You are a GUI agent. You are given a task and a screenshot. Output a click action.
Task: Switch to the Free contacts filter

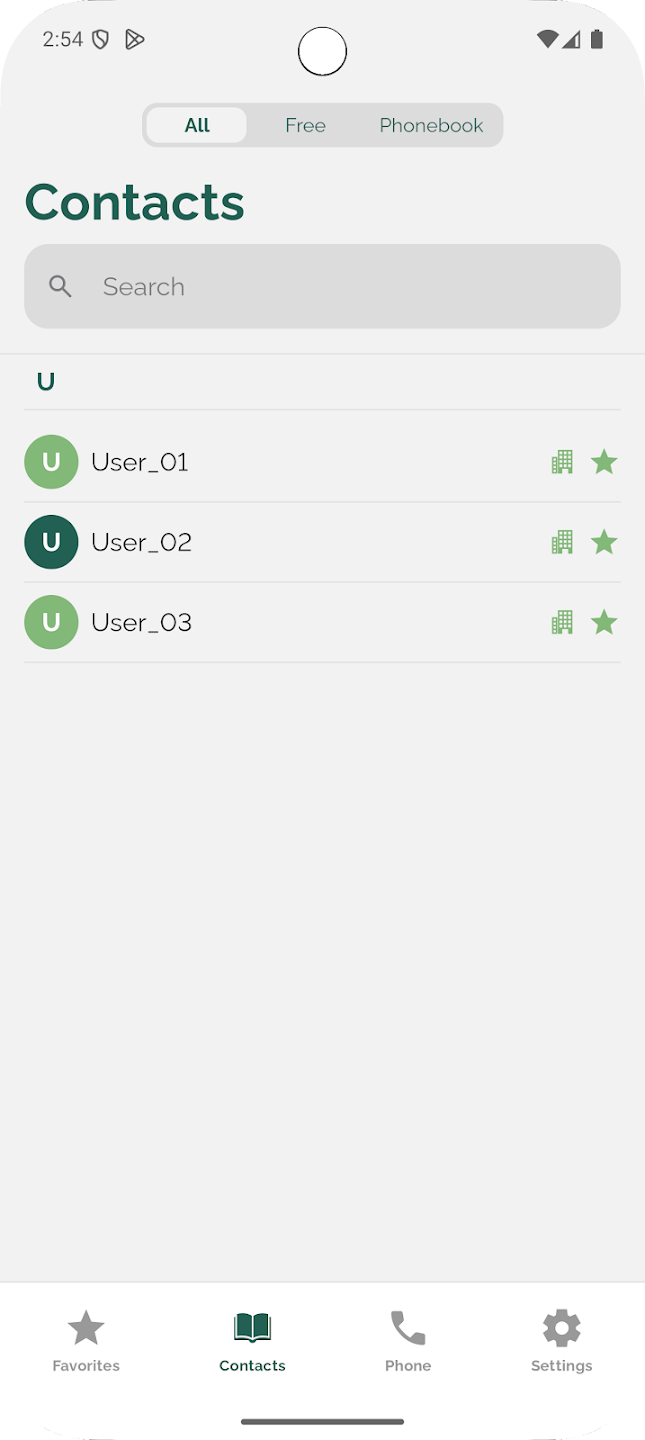point(305,125)
